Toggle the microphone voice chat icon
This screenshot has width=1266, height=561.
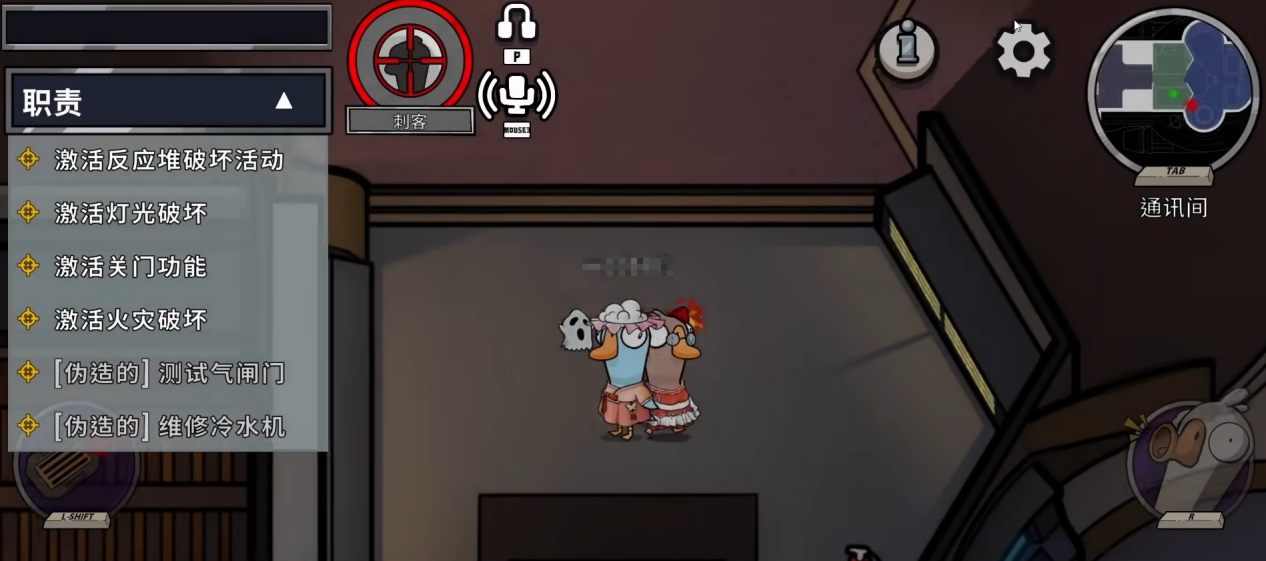[516, 95]
